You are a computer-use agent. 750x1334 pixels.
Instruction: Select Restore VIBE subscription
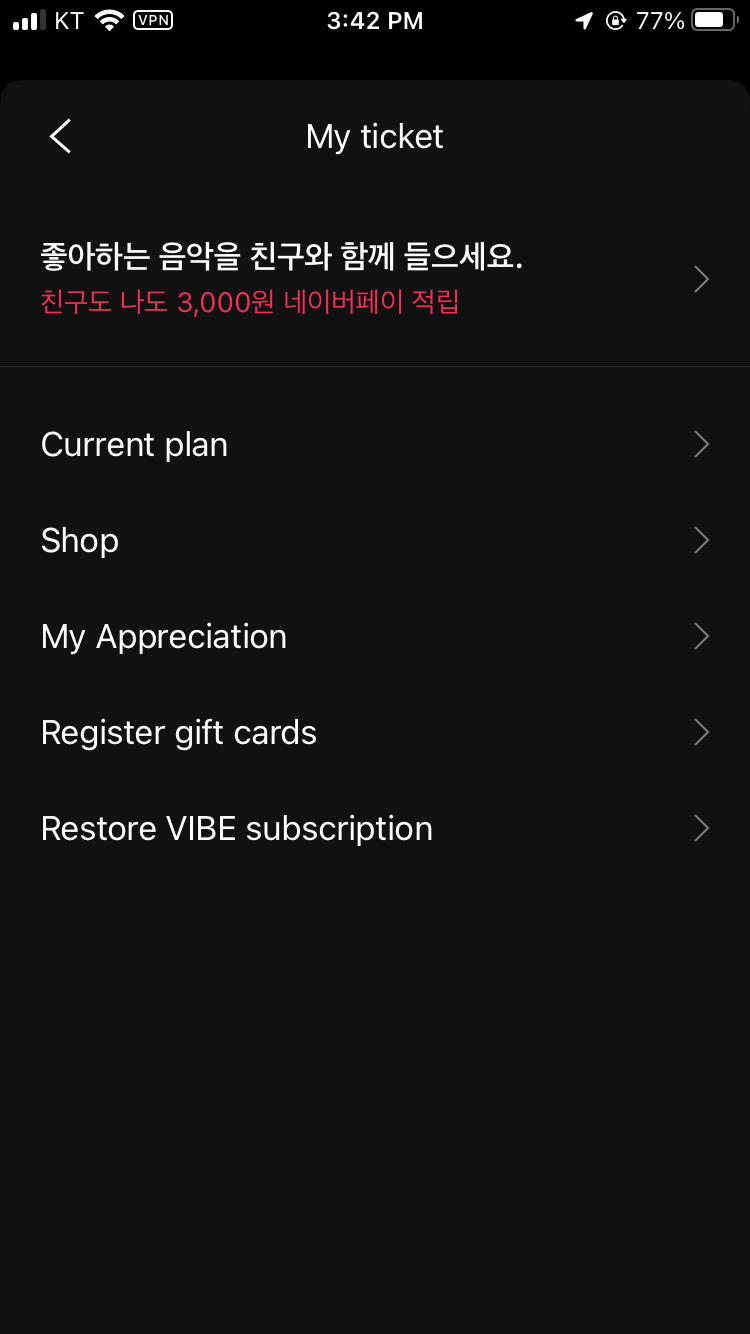point(375,828)
